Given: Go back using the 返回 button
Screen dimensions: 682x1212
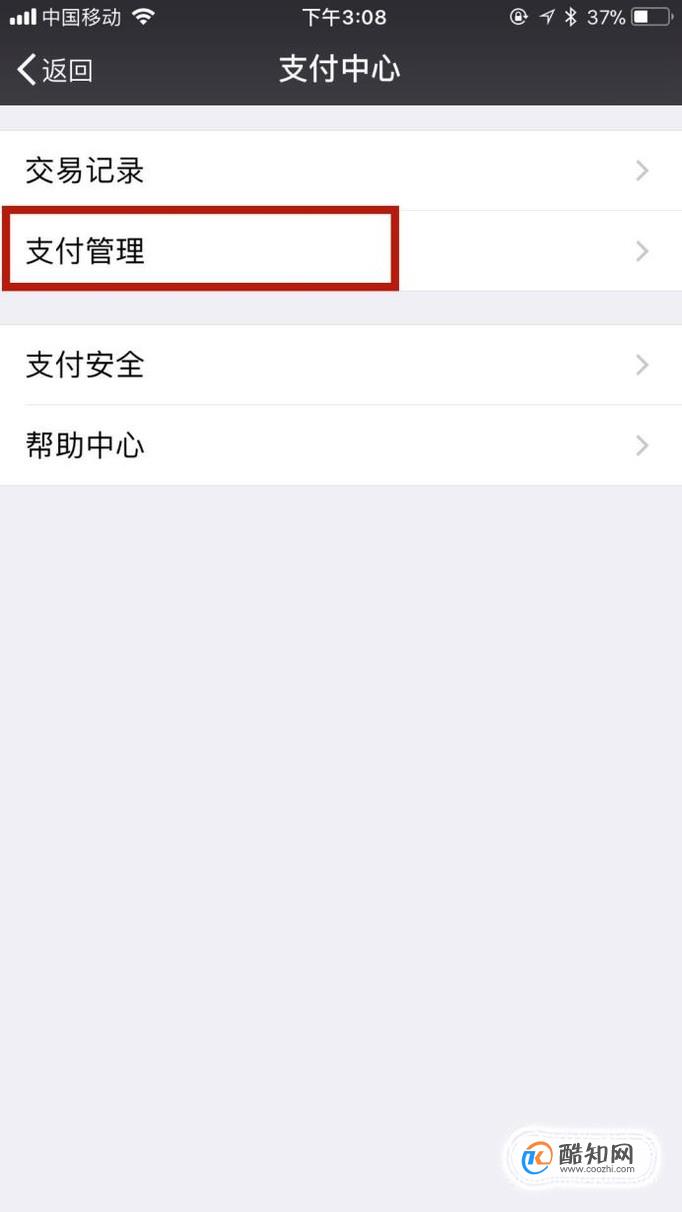Looking at the screenshot, I should [55, 70].
